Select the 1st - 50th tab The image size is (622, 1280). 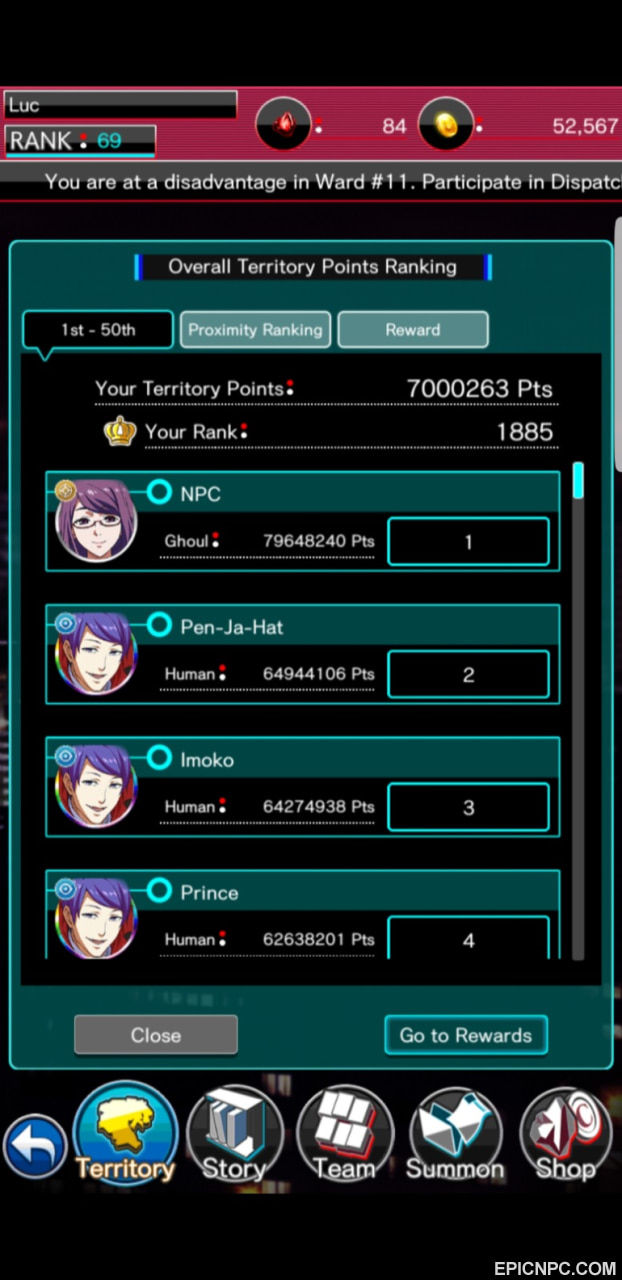(98, 330)
